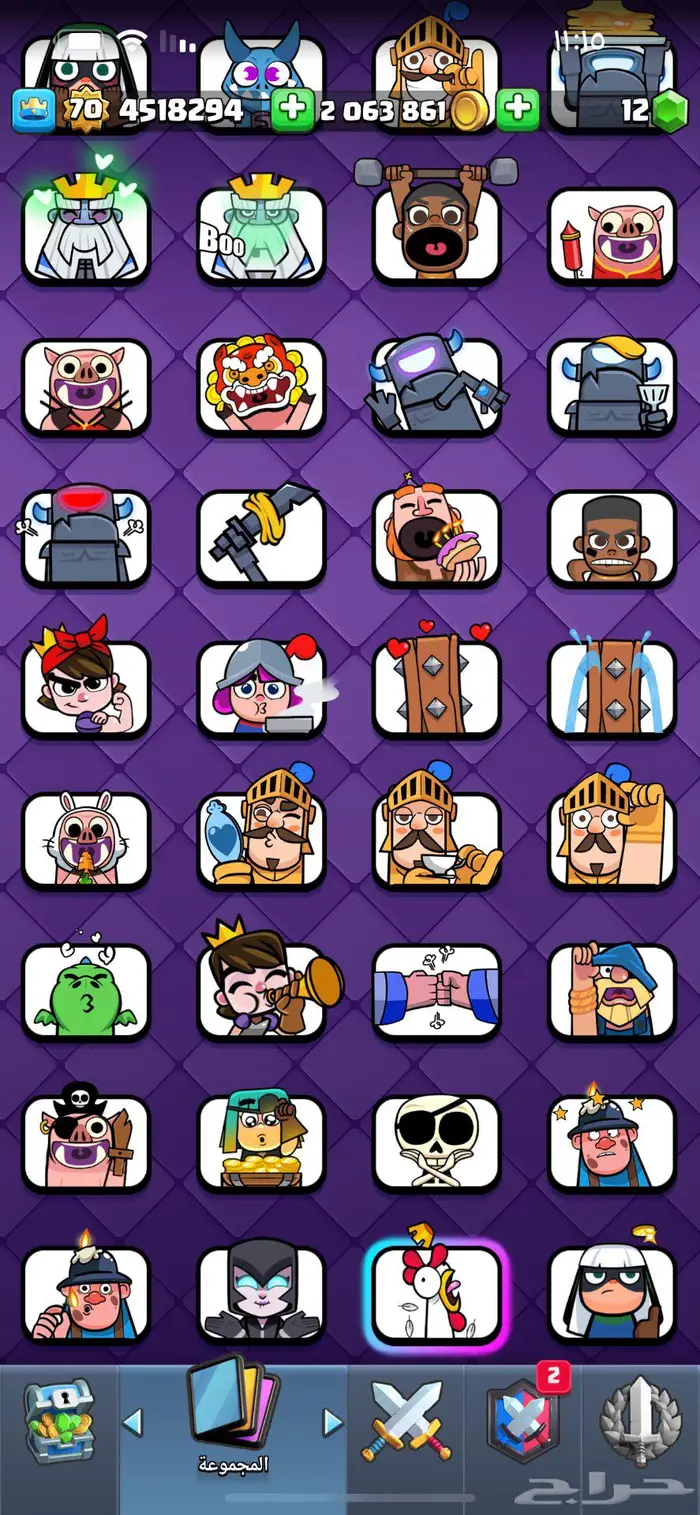Choose the knight sipping tea emote

(436, 840)
